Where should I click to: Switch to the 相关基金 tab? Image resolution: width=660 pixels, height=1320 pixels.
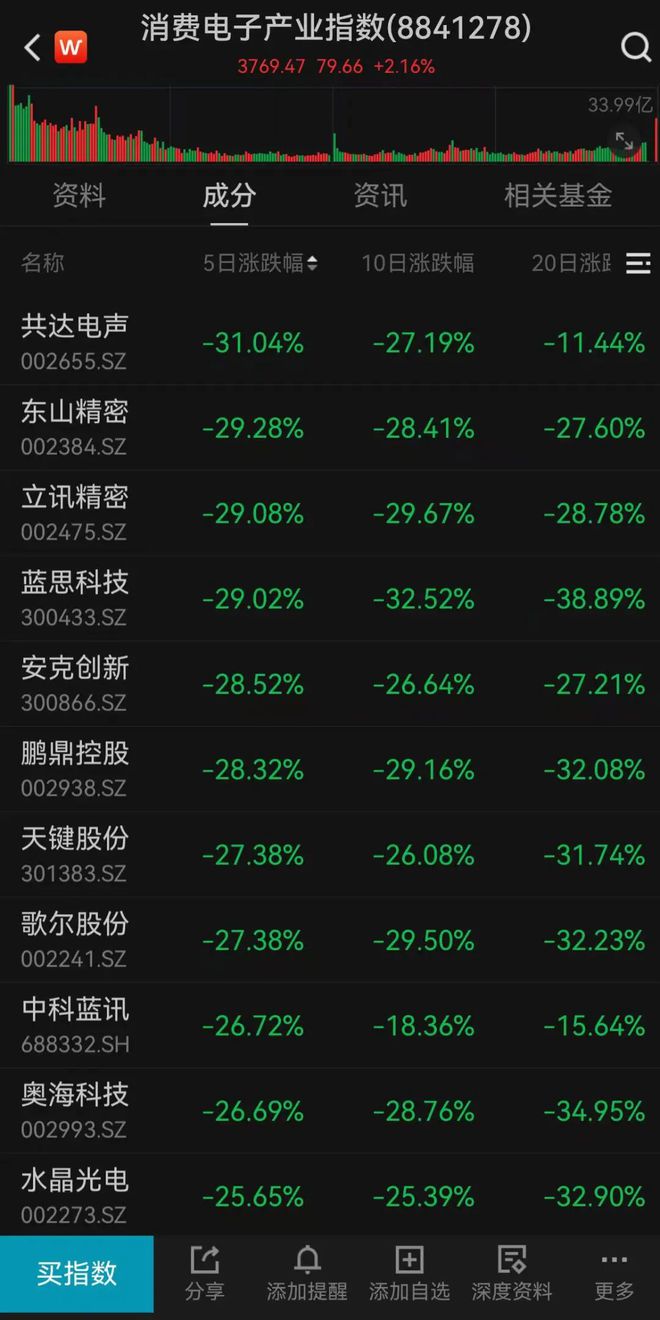(558, 195)
